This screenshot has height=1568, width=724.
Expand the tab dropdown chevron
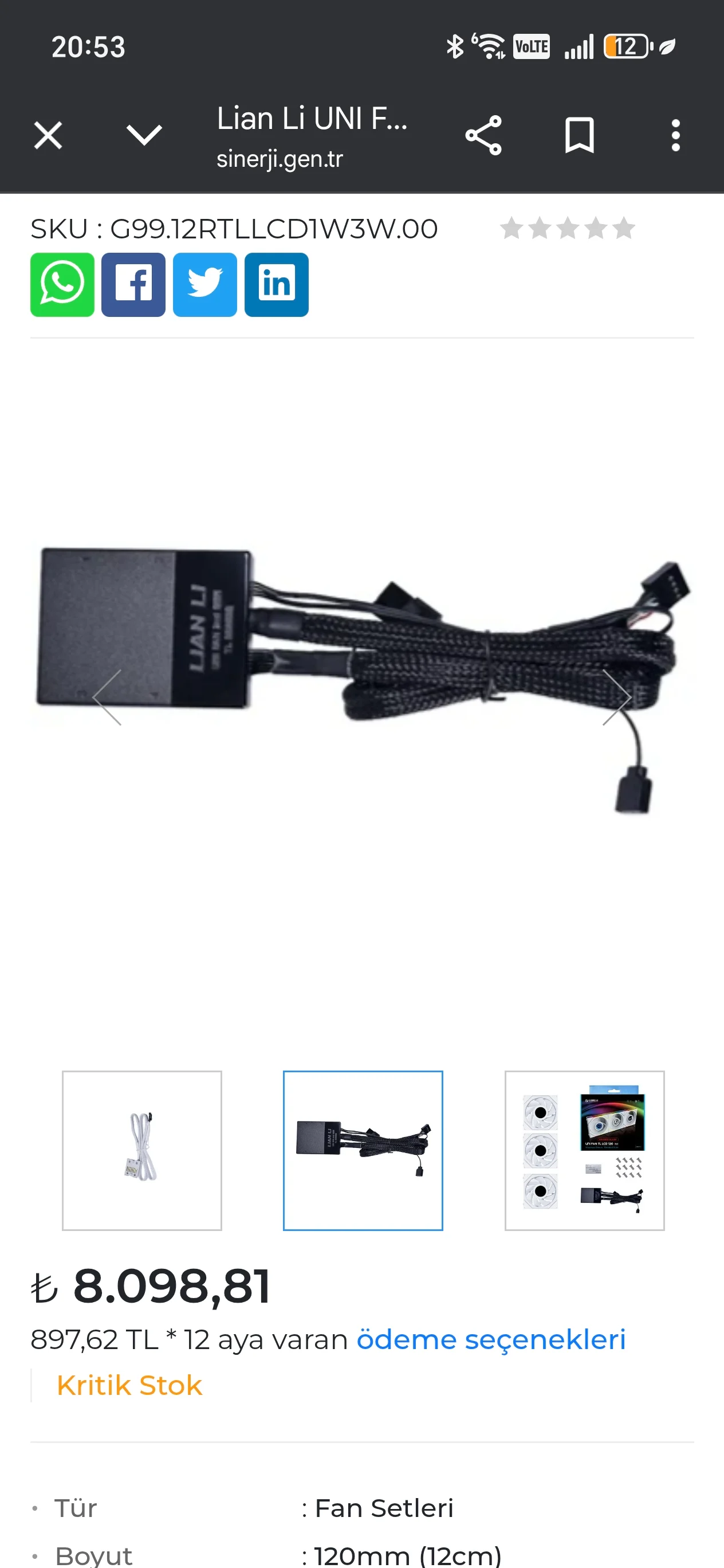(144, 135)
